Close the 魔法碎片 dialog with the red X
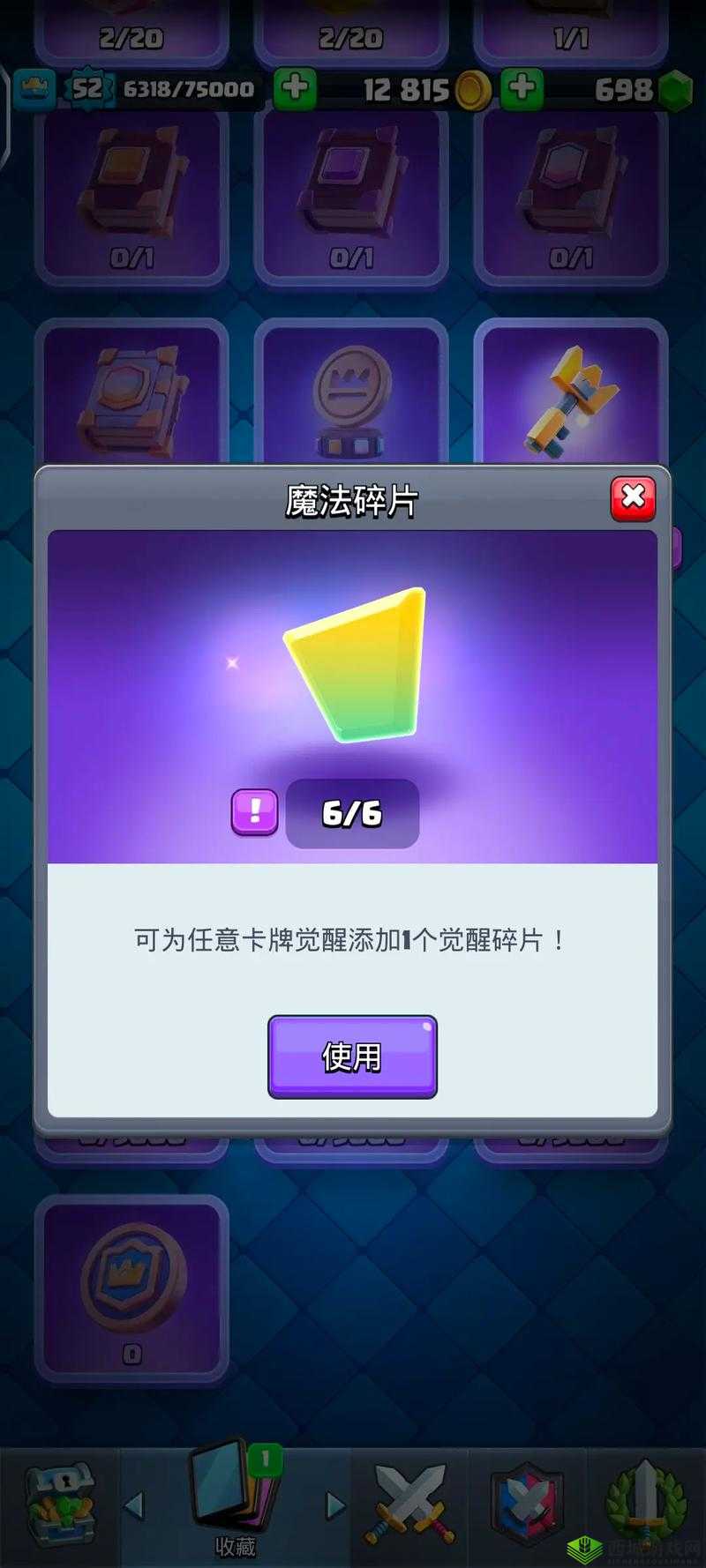Screen dimensions: 706x1568 pyautogui.click(x=632, y=497)
